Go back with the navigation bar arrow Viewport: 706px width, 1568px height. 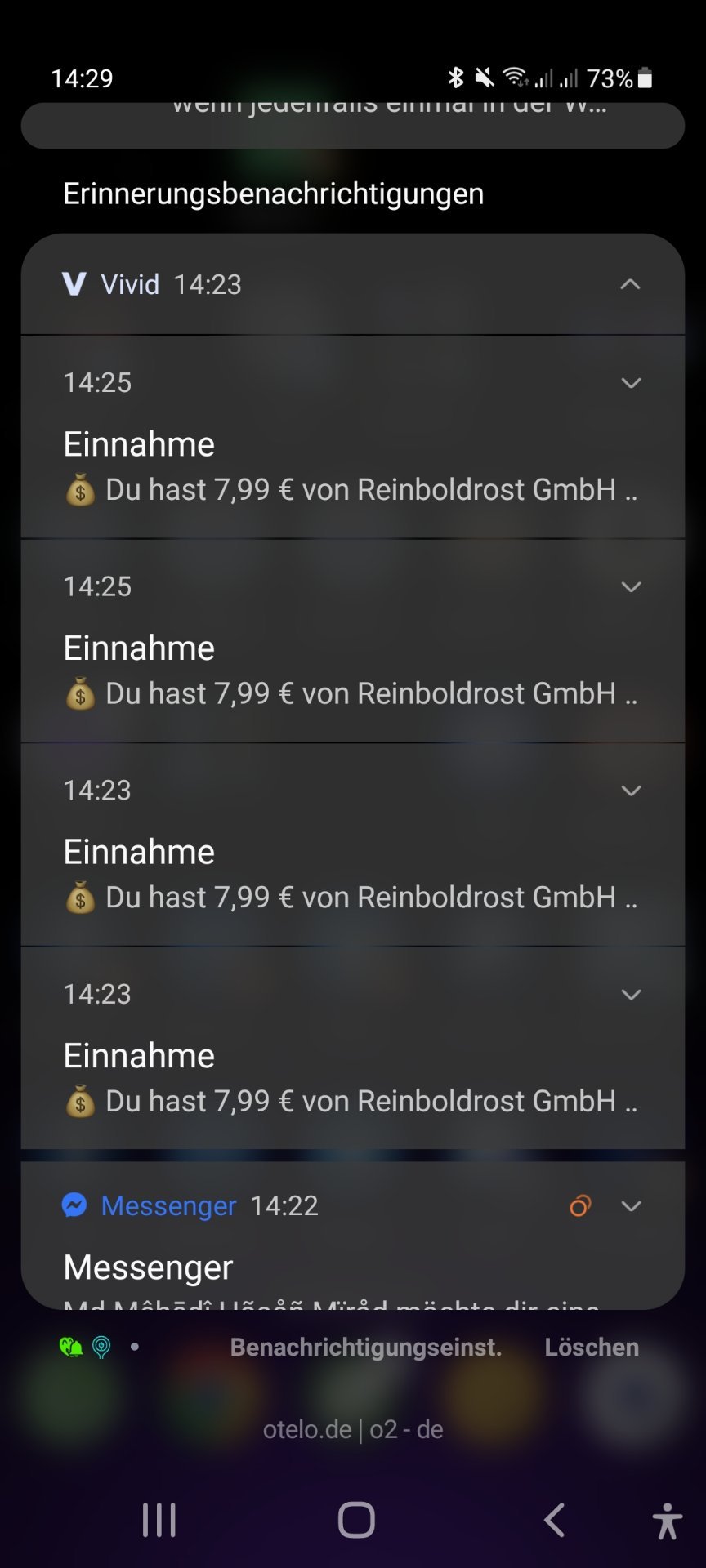pos(554,1521)
